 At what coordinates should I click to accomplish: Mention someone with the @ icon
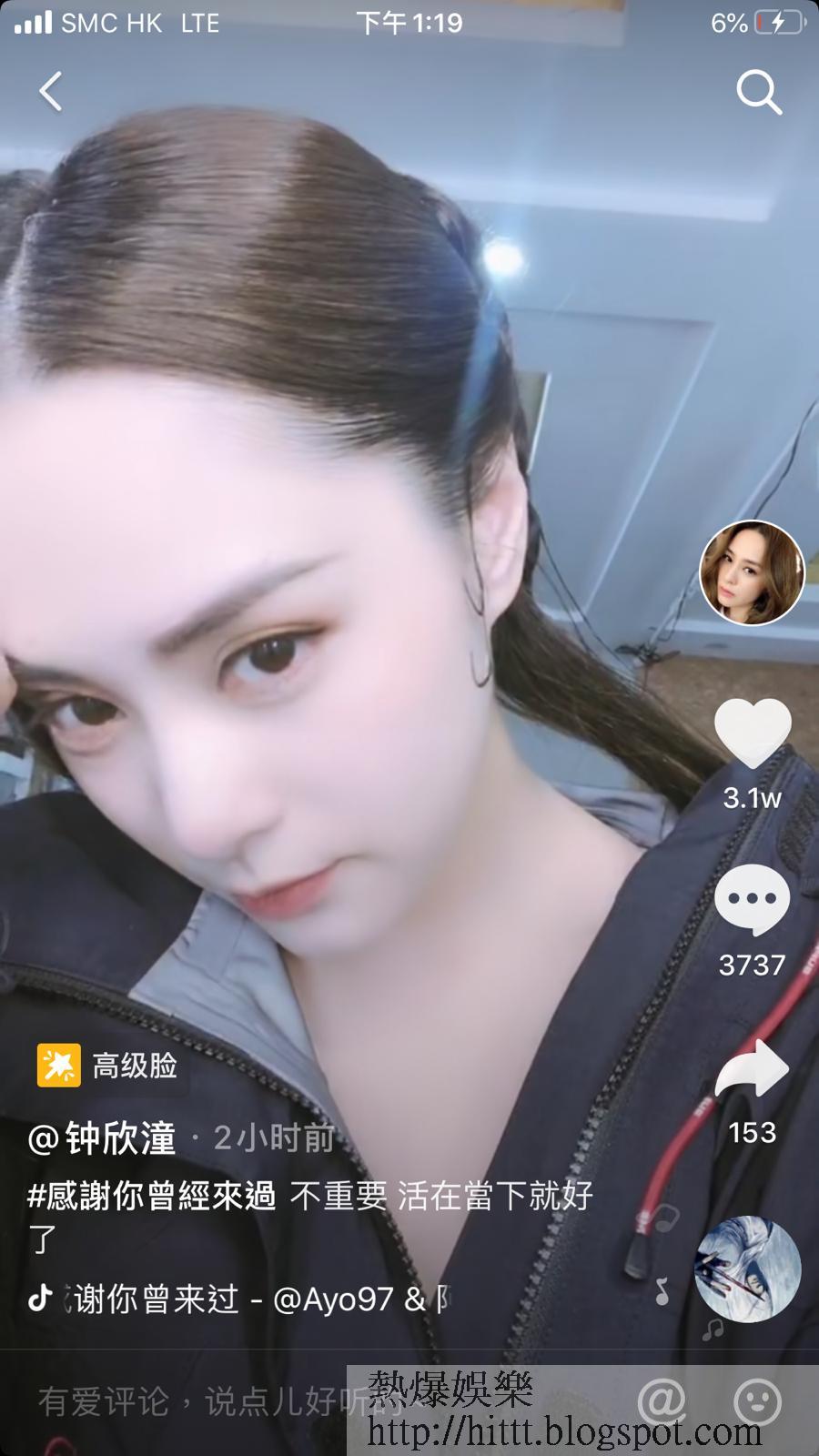(662, 1401)
